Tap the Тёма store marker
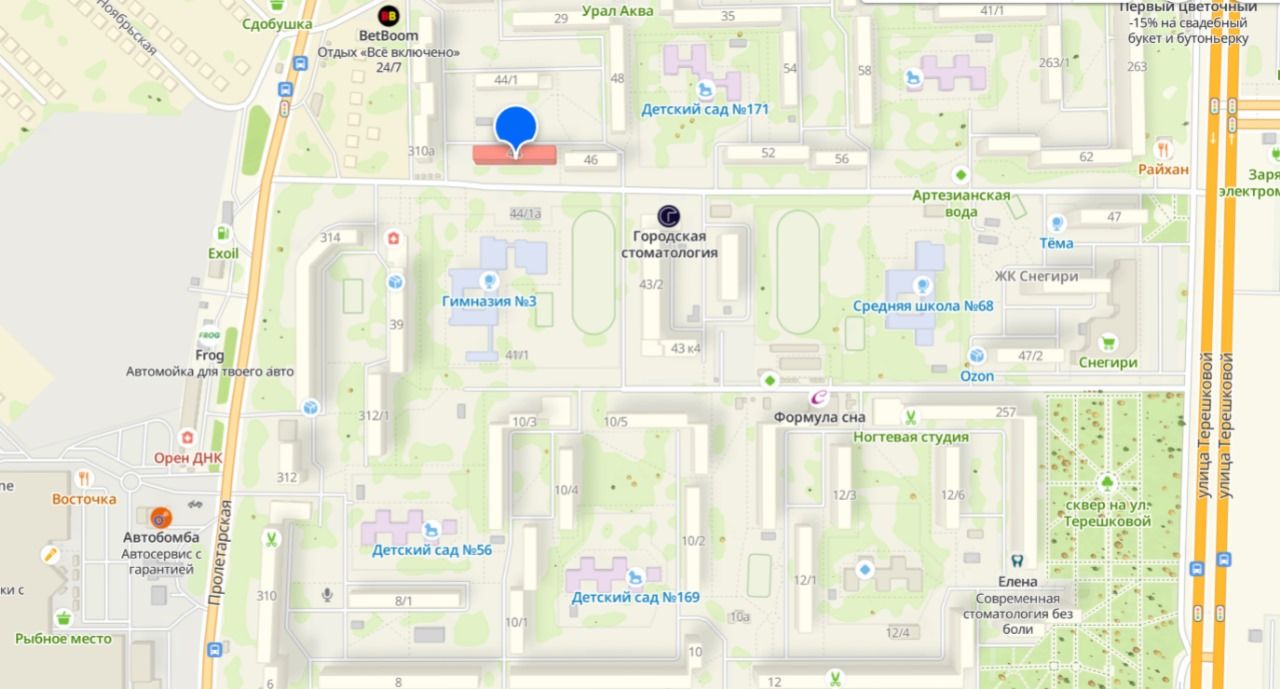The image size is (1280, 689). (1056, 223)
